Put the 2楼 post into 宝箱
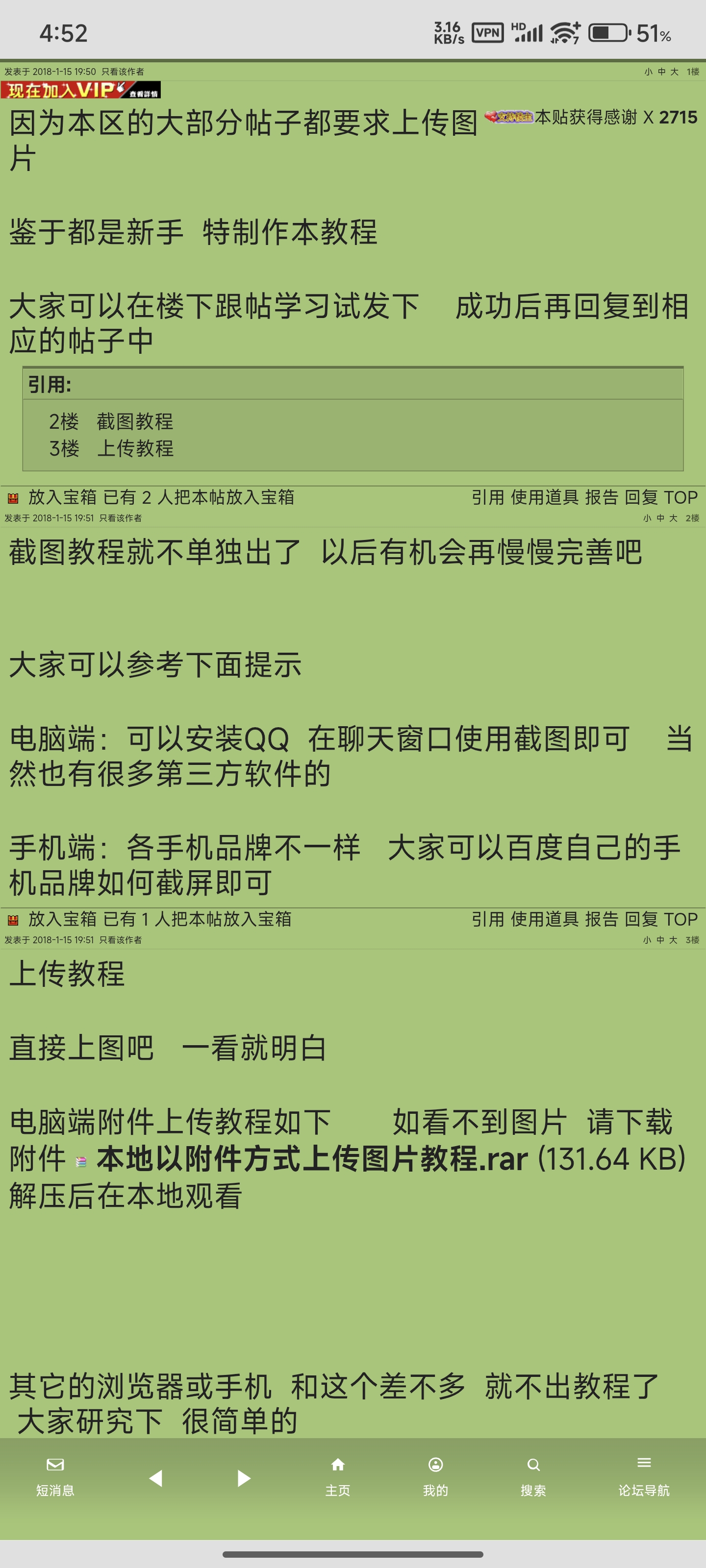706x1568 pixels. 62,919
